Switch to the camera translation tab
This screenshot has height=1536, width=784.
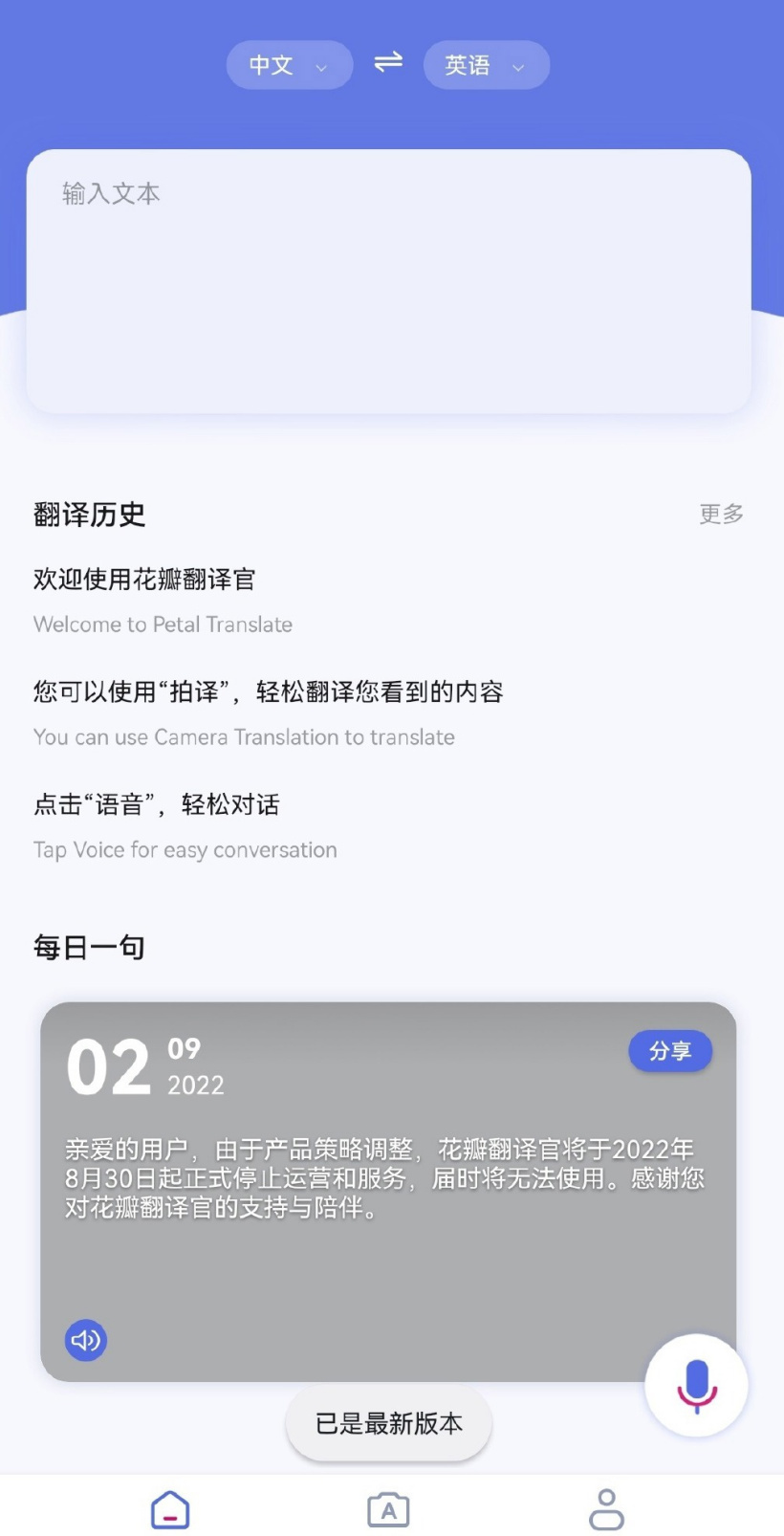(388, 1509)
